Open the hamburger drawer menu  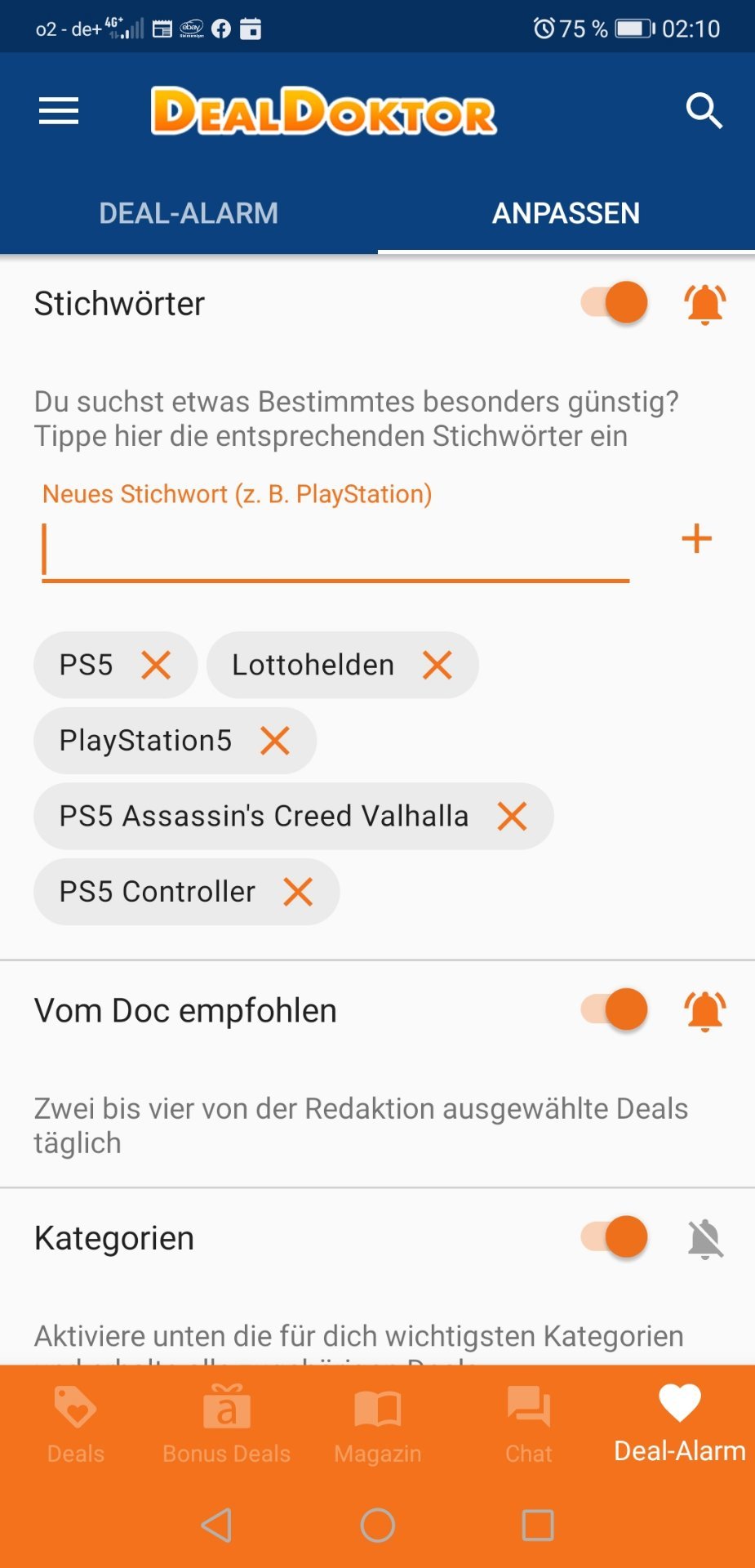click(x=59, y=111)
